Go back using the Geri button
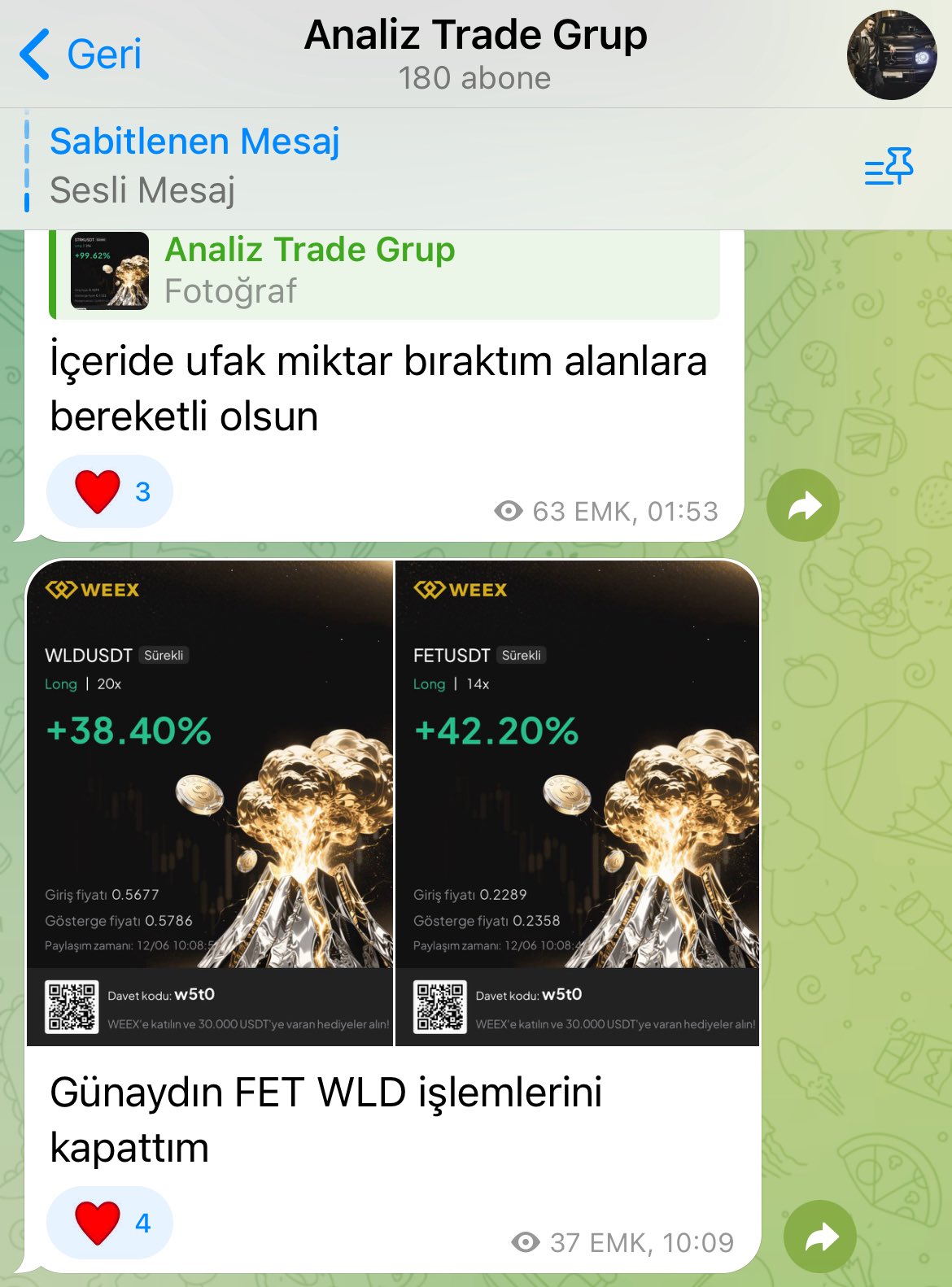 click(x=81, y=55)
